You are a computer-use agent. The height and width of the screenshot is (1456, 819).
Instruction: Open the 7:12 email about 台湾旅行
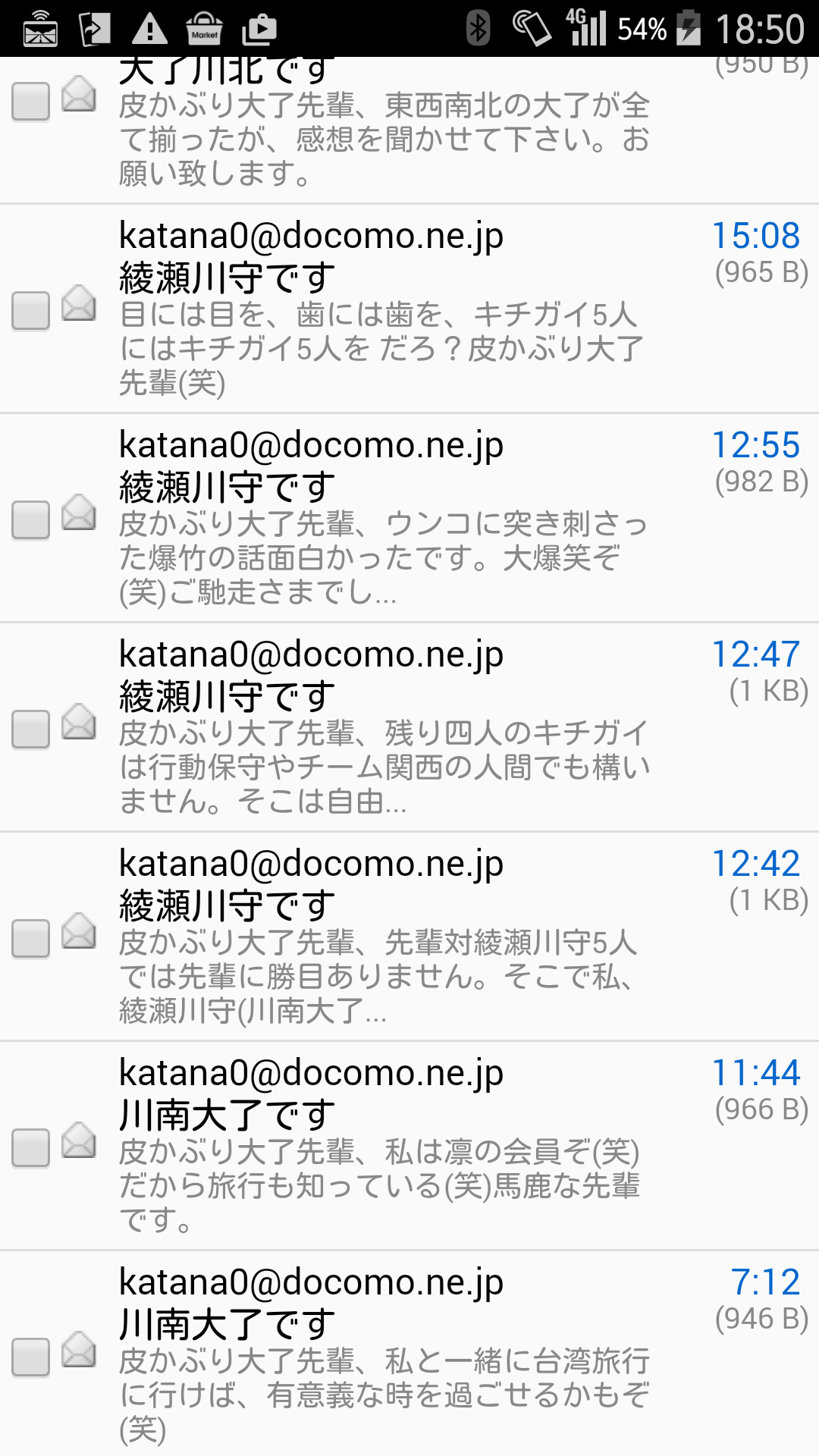click(x=409, y=1354)
